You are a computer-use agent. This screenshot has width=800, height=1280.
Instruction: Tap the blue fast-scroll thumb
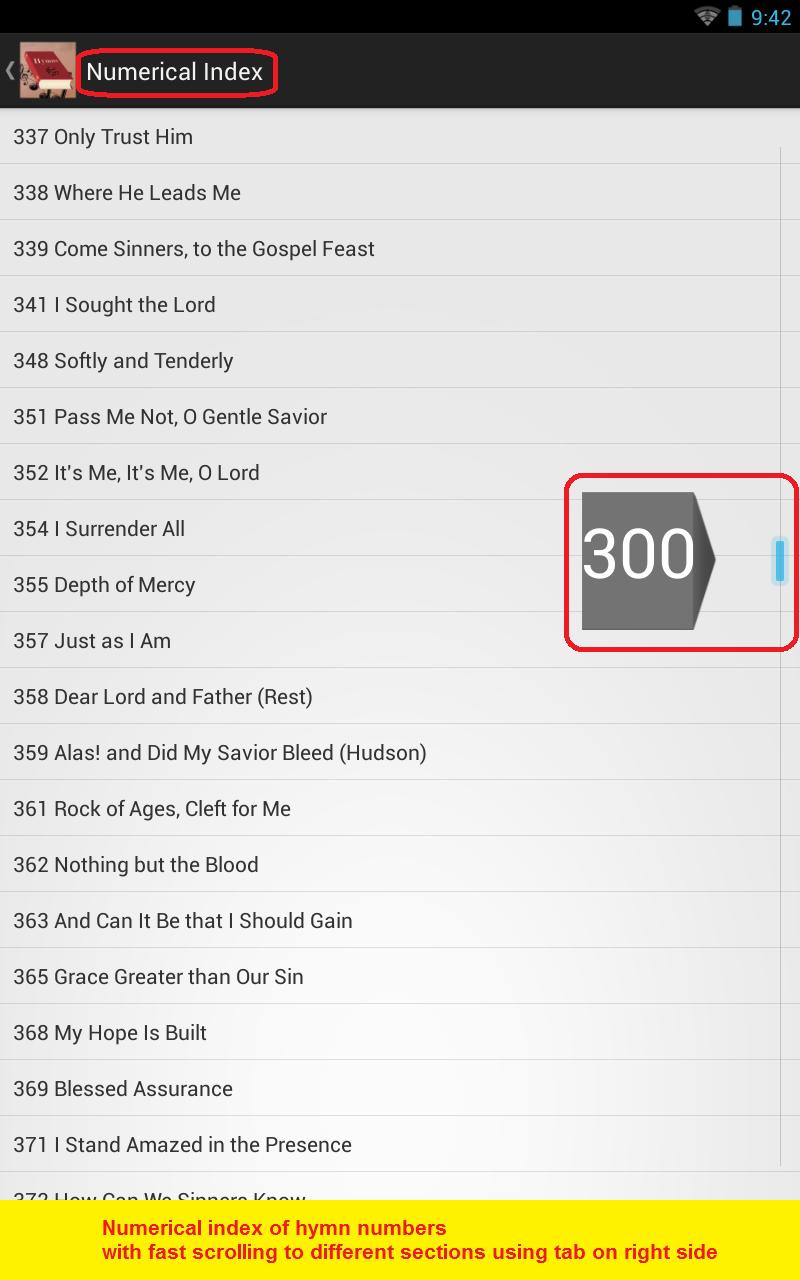(780, 560)
